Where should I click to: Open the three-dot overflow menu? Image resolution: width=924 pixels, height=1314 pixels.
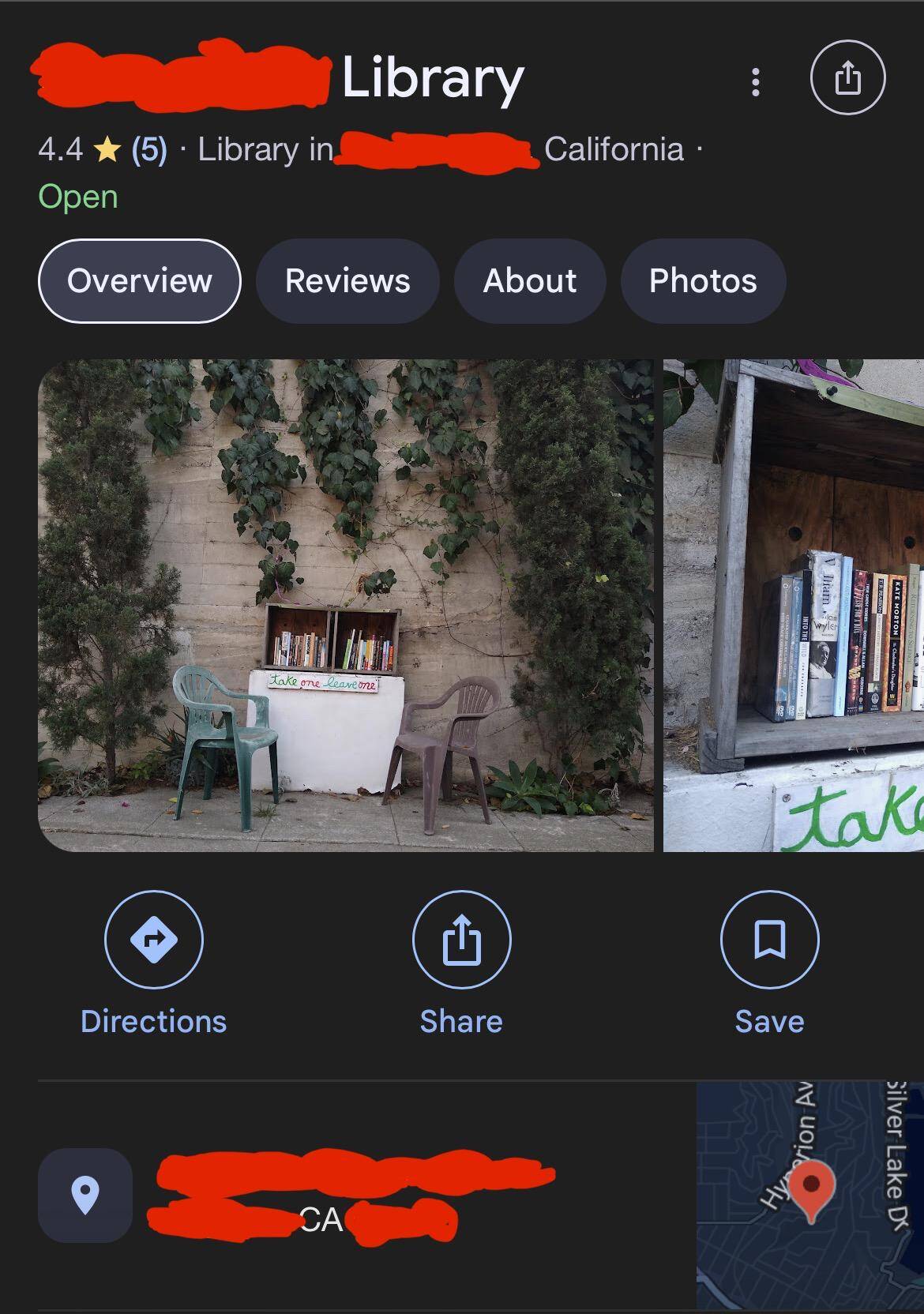tap(756, 81)
